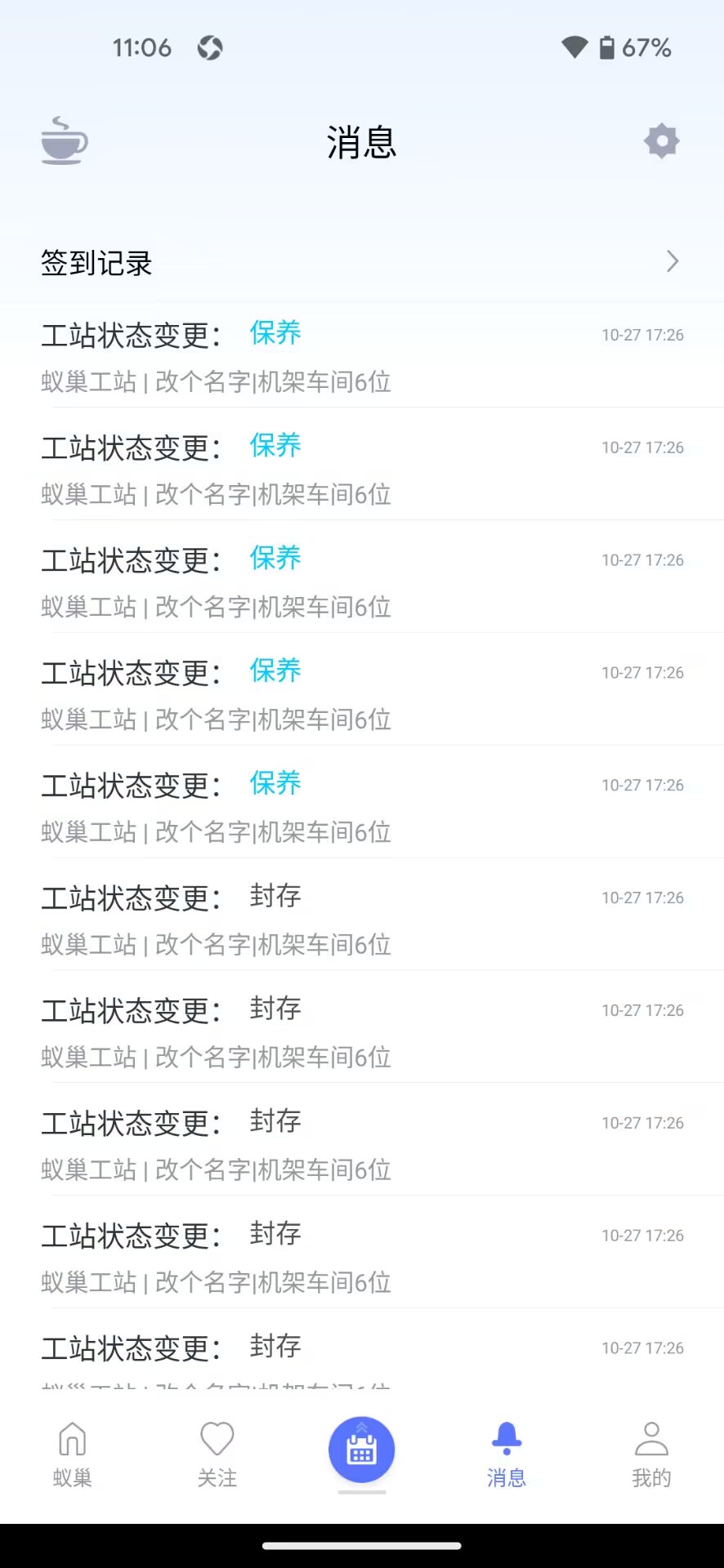Tap the blue 保养 label in top message
The image size is (724, 1568).
(x=275, y=333)
